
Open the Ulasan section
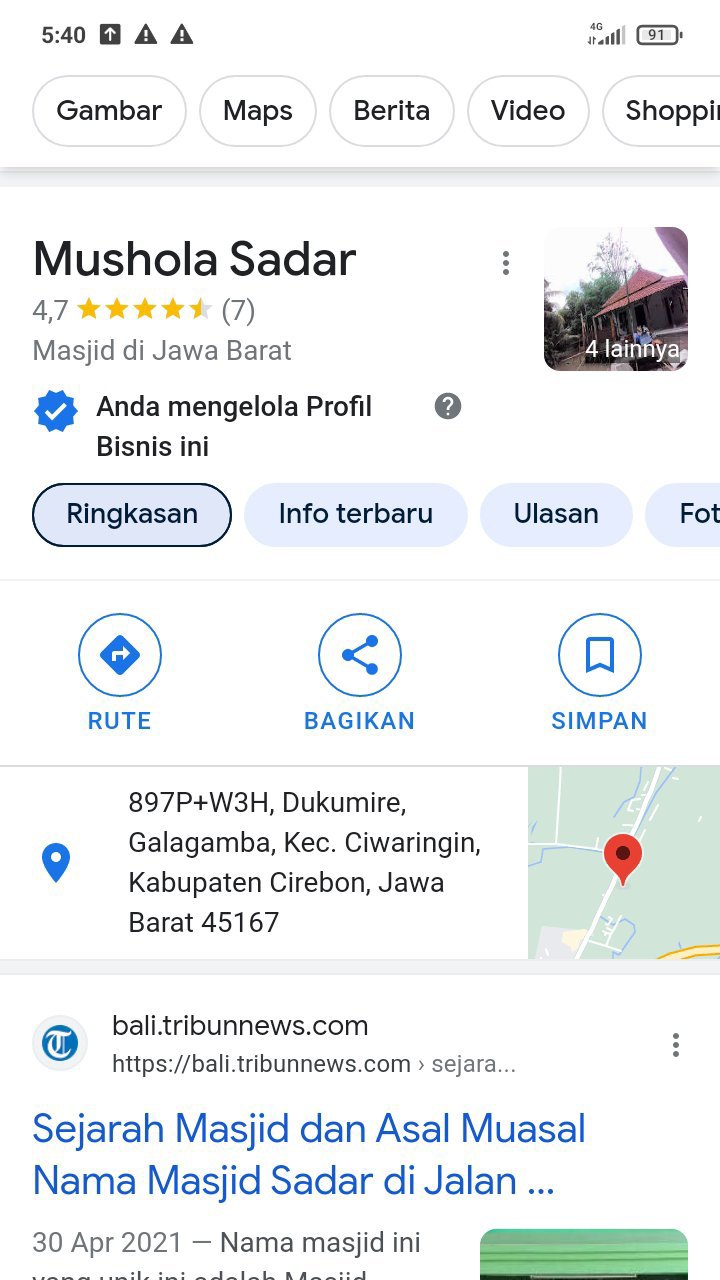[556, 514]
